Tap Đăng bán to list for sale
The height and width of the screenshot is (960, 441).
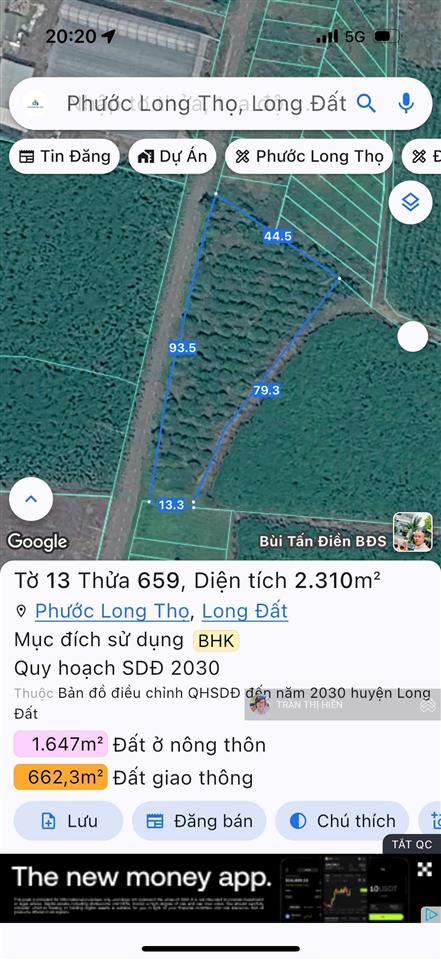point(199,821)
